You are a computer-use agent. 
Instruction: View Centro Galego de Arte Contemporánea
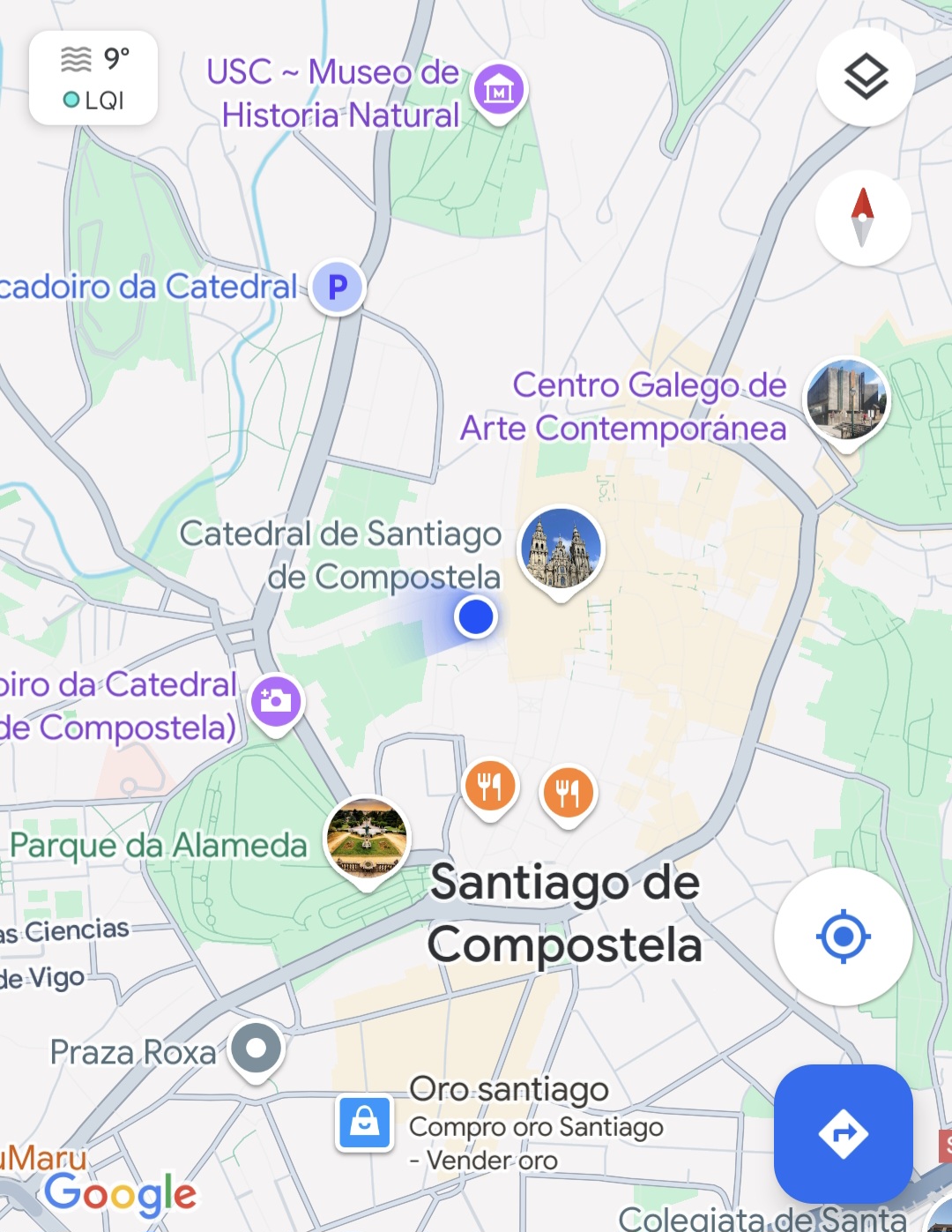tap(847, 400)
